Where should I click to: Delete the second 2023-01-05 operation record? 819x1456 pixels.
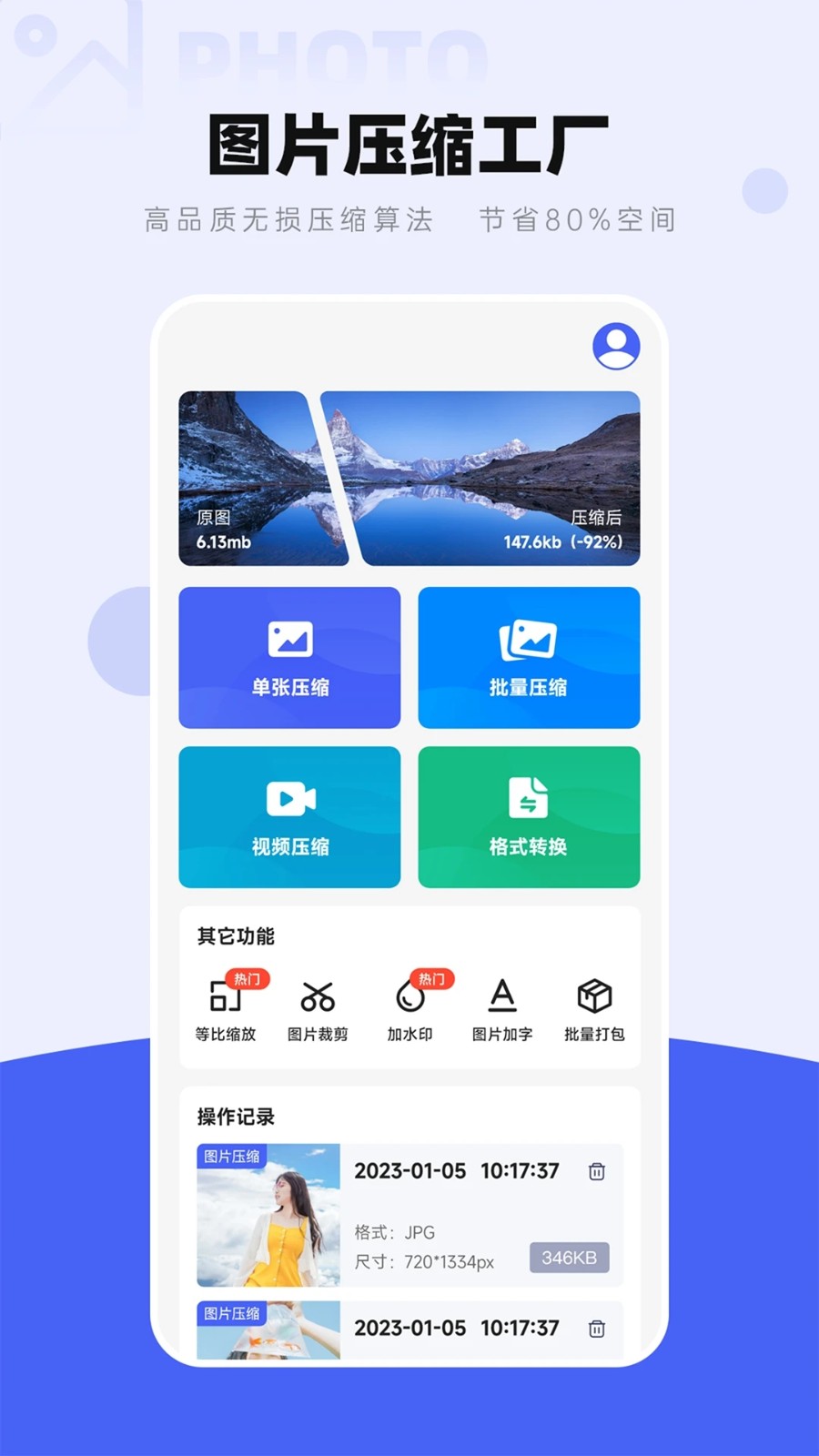click(597, 1329)
